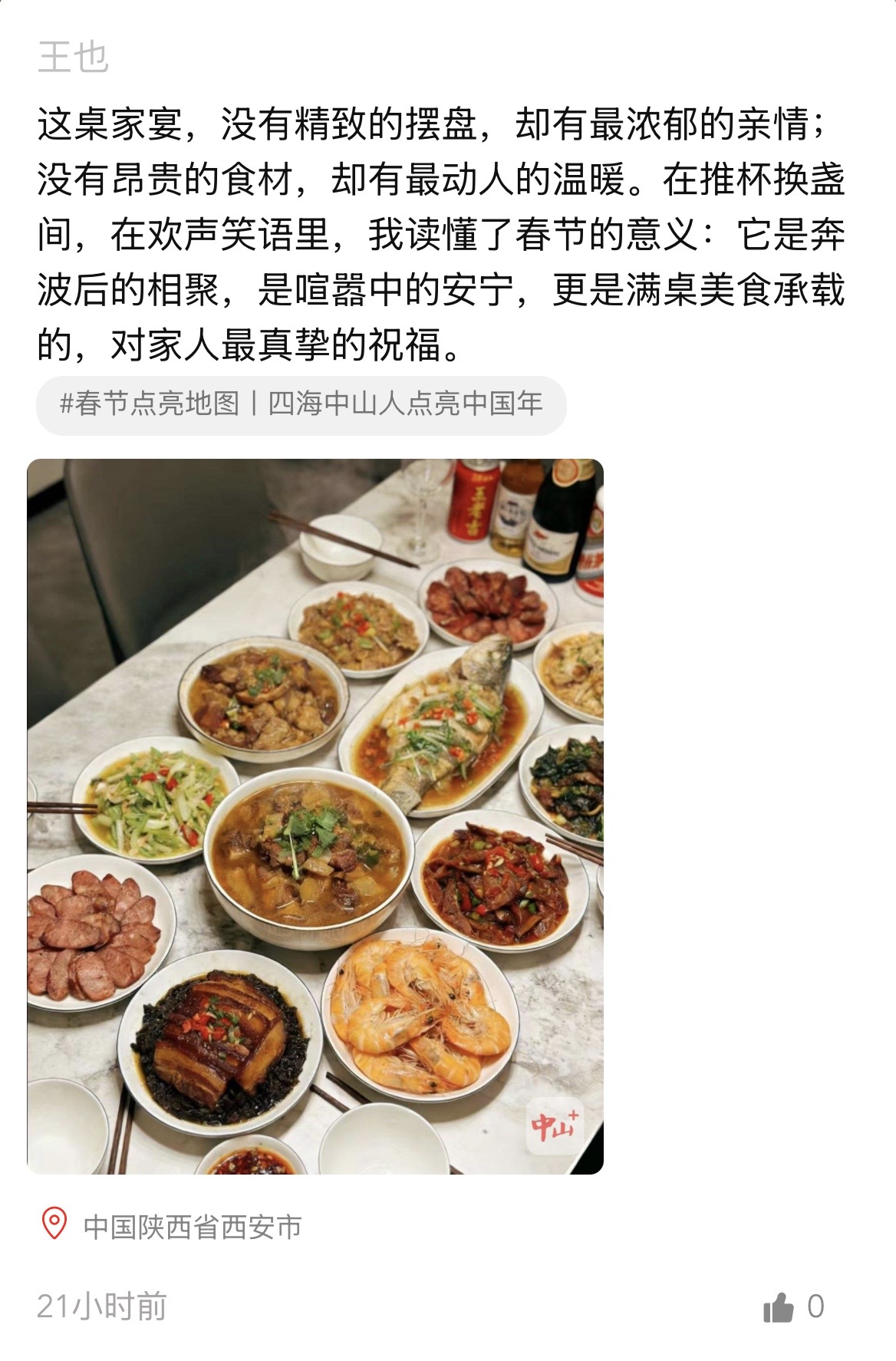Image resolution: width=896 pixels, height=1361 pixels.
Task: Open 王也's profile
Action: (x=74, y=58)
